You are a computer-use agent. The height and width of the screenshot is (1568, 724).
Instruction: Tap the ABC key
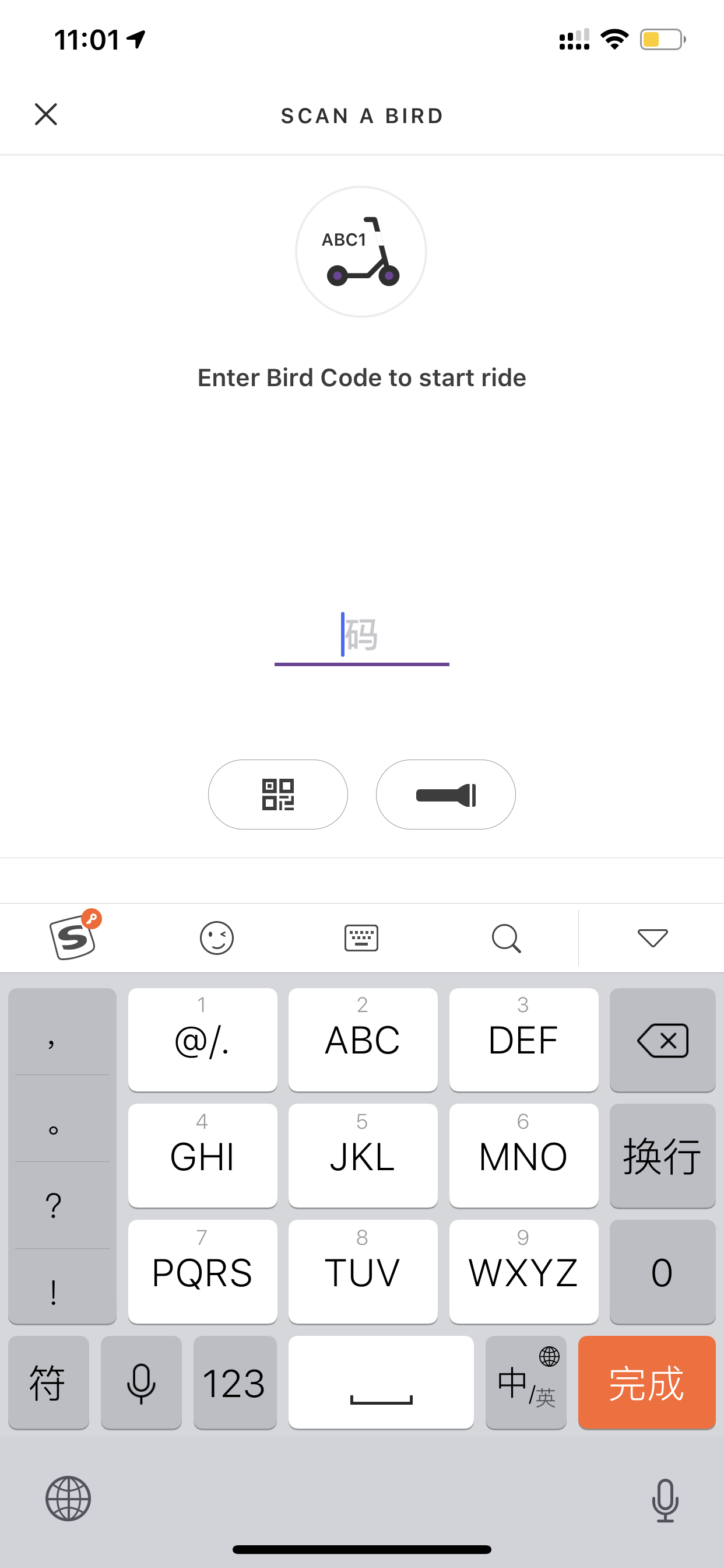point(363,1039)
